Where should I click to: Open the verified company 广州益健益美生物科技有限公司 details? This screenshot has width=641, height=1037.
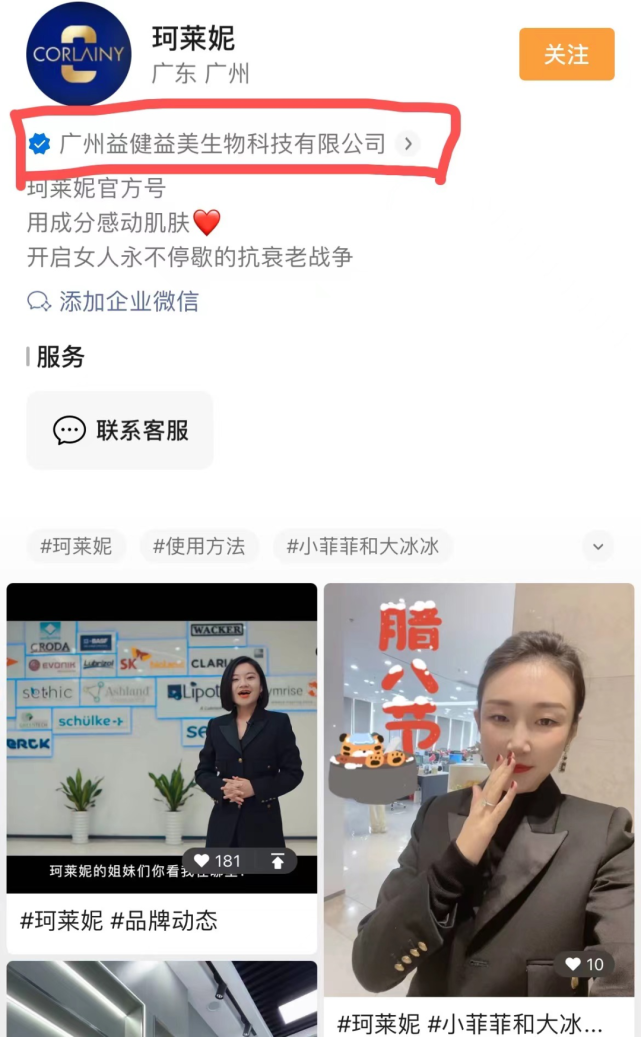pos(224,144)
